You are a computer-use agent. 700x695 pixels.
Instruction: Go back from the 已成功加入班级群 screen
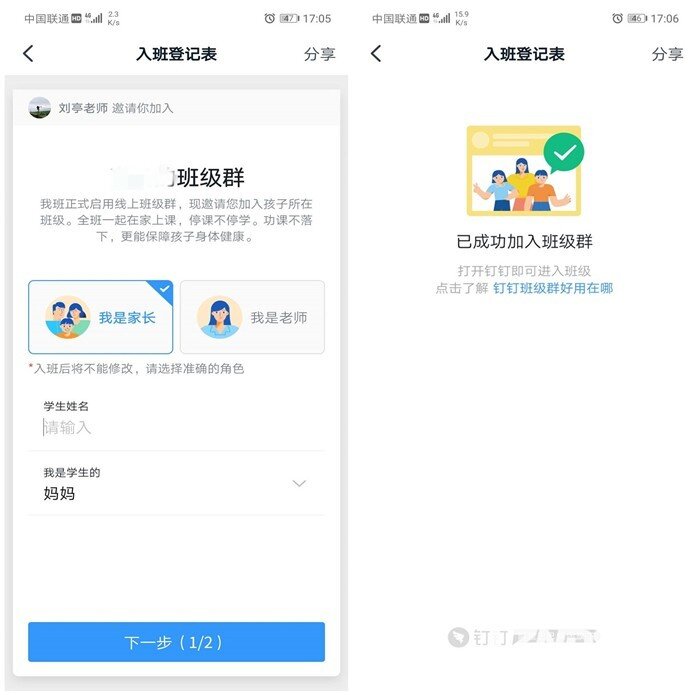pos(376,54)
